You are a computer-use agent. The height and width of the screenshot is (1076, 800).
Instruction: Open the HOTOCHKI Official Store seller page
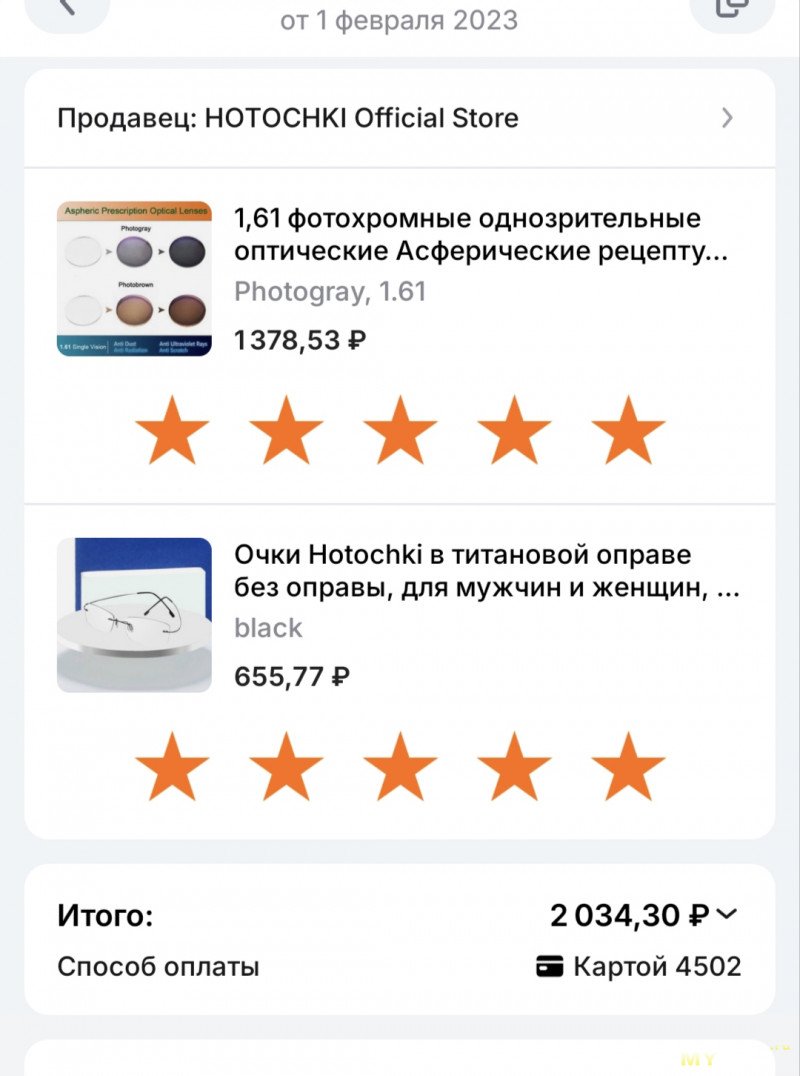pos(400,118)
